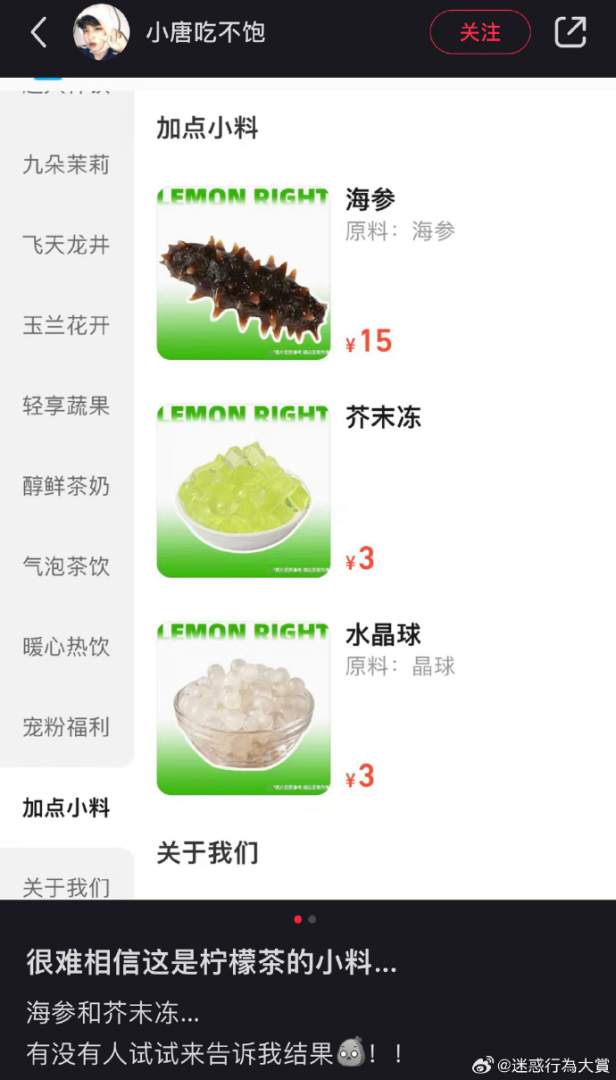Screen dimensions: 616x1080
Task: Share this post
Action: (x=570, y=32)
